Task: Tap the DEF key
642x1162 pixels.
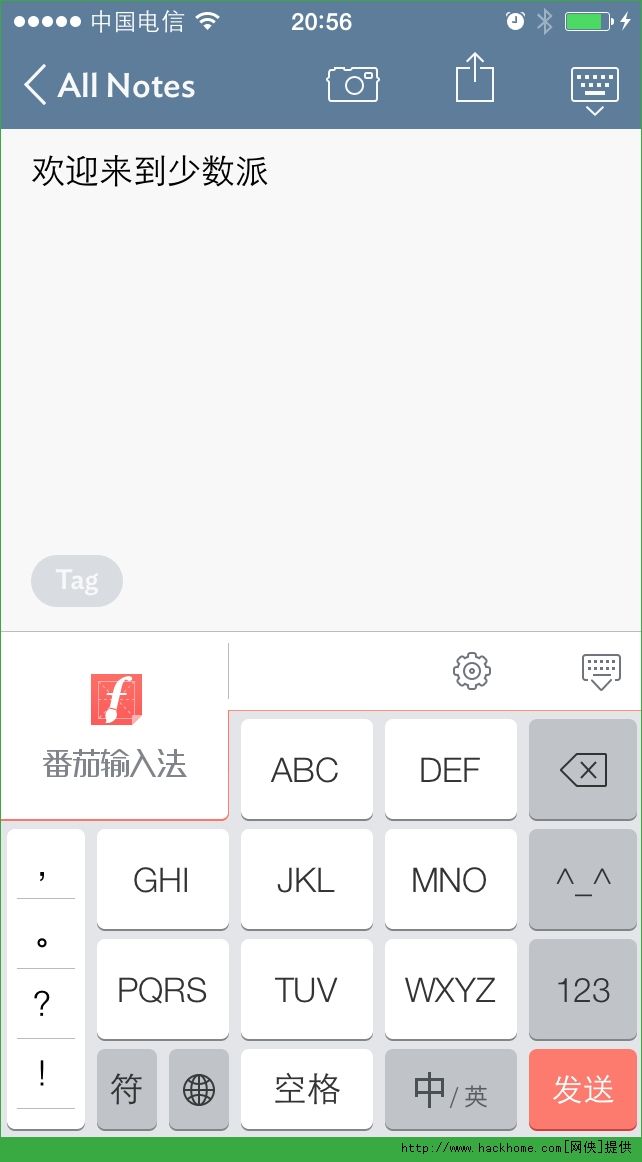Action: pyautogui.click(x=450, y=769)
